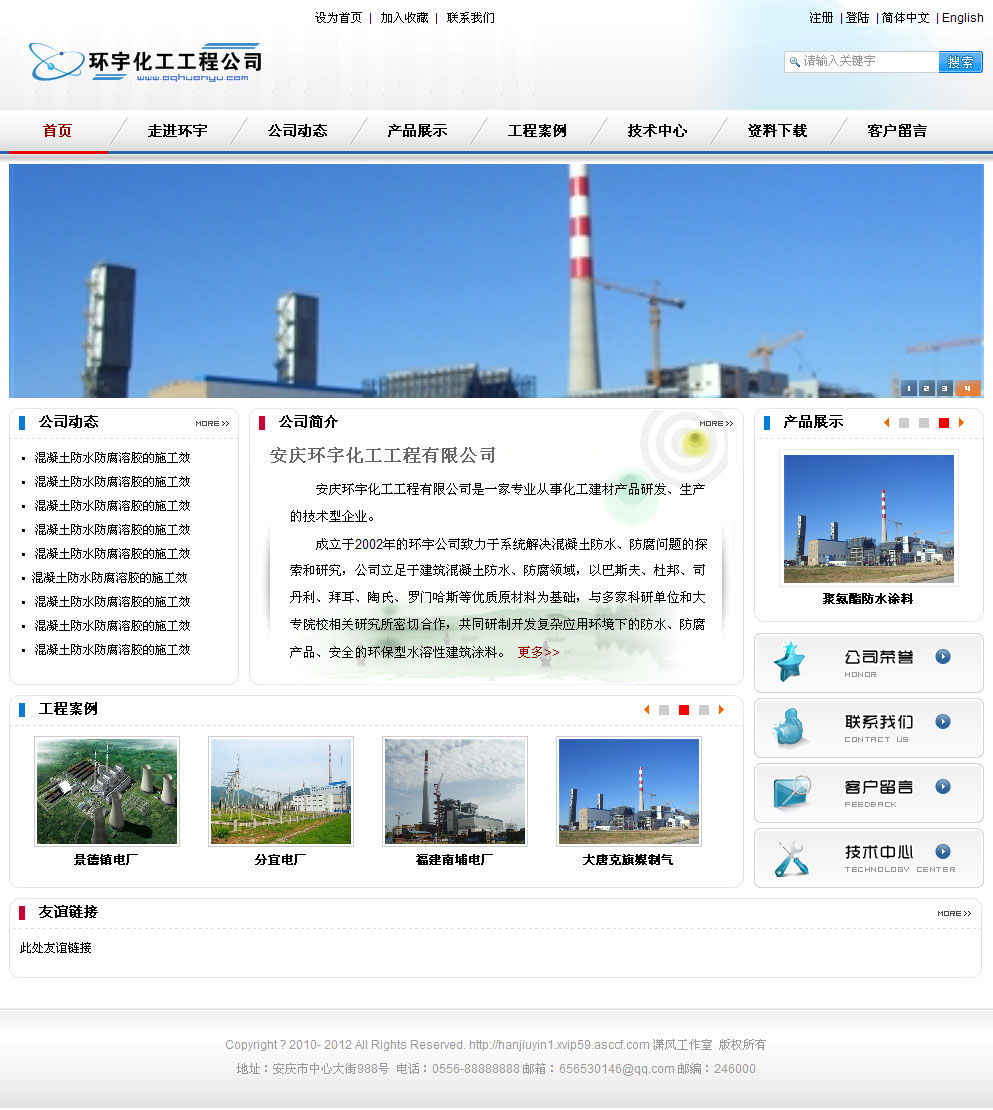This screenshot has width=993, height=1110.
Task: Go to 产品展示 in the nav bar
Action: click(x=417, y=131)
